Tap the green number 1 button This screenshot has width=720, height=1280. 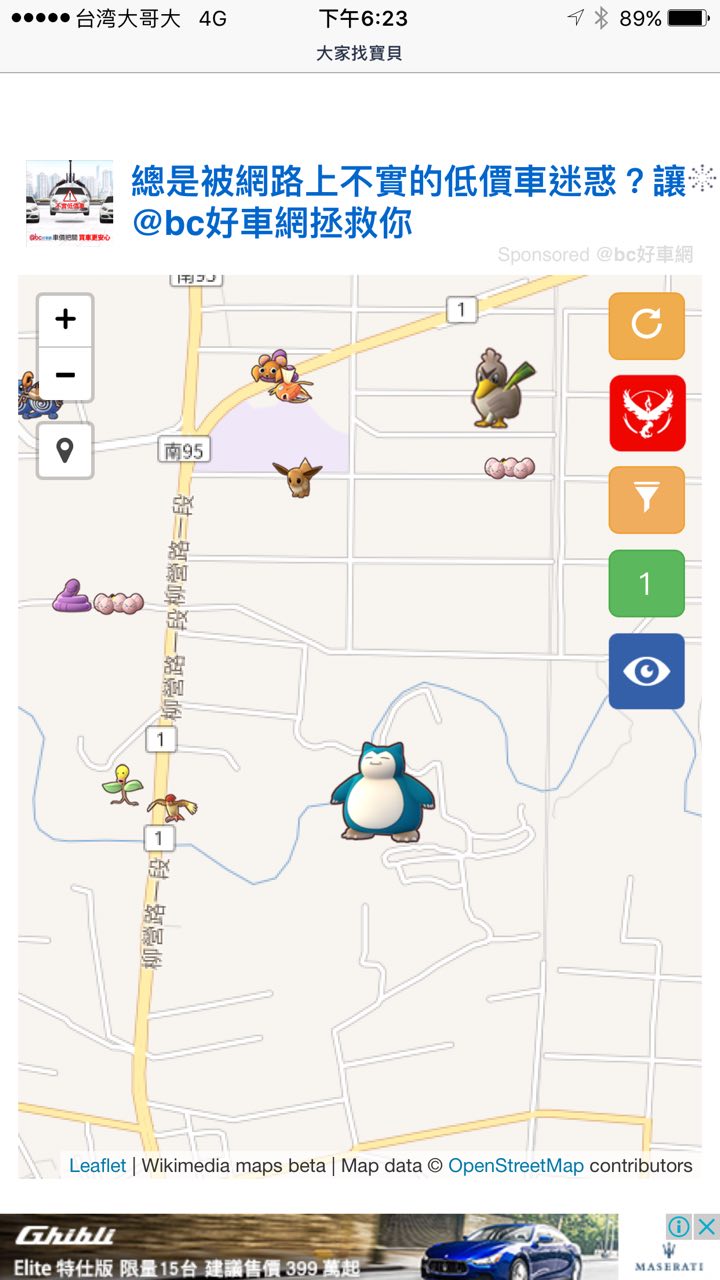pos(646,583)
